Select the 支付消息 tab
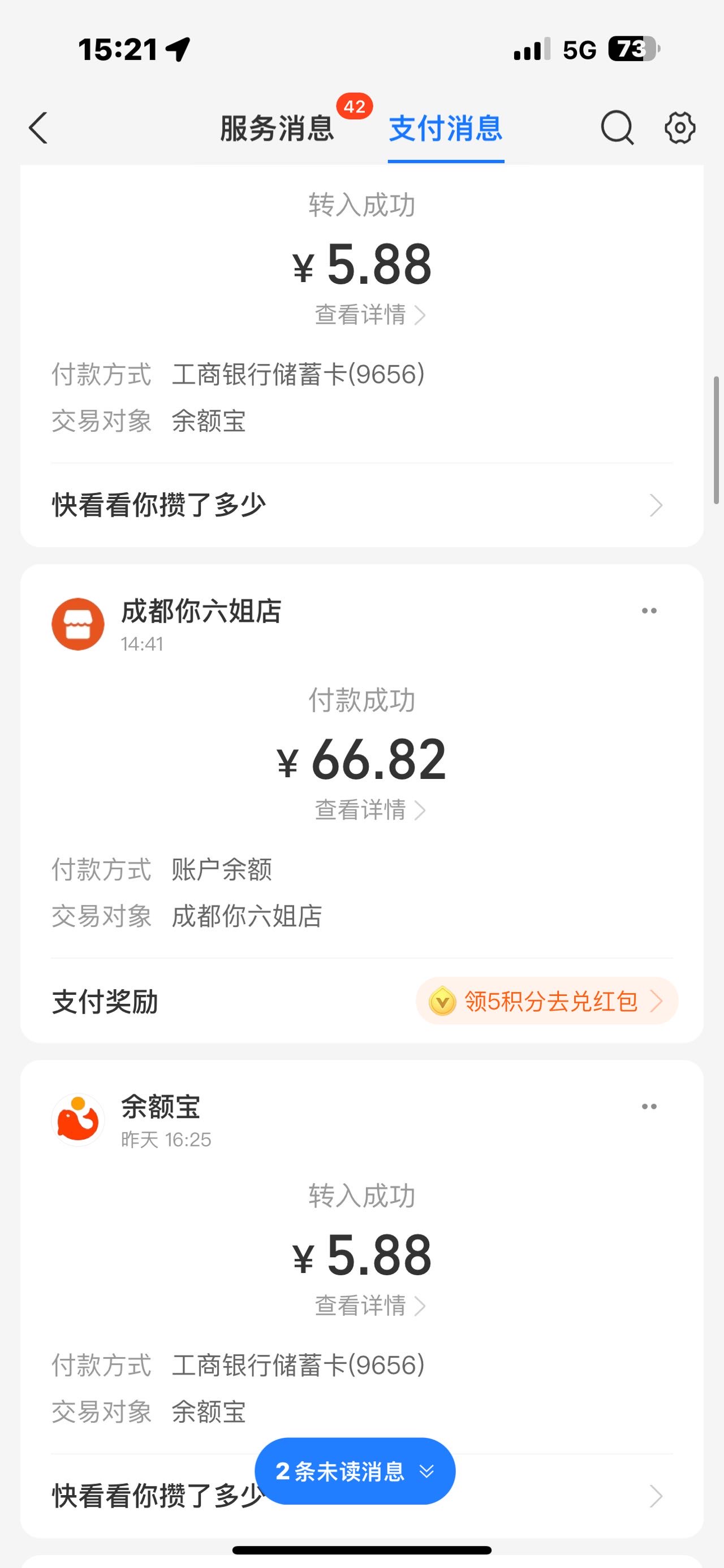Image resolution: width=724 pixels, height=1568 pixels. pos(446,128)
